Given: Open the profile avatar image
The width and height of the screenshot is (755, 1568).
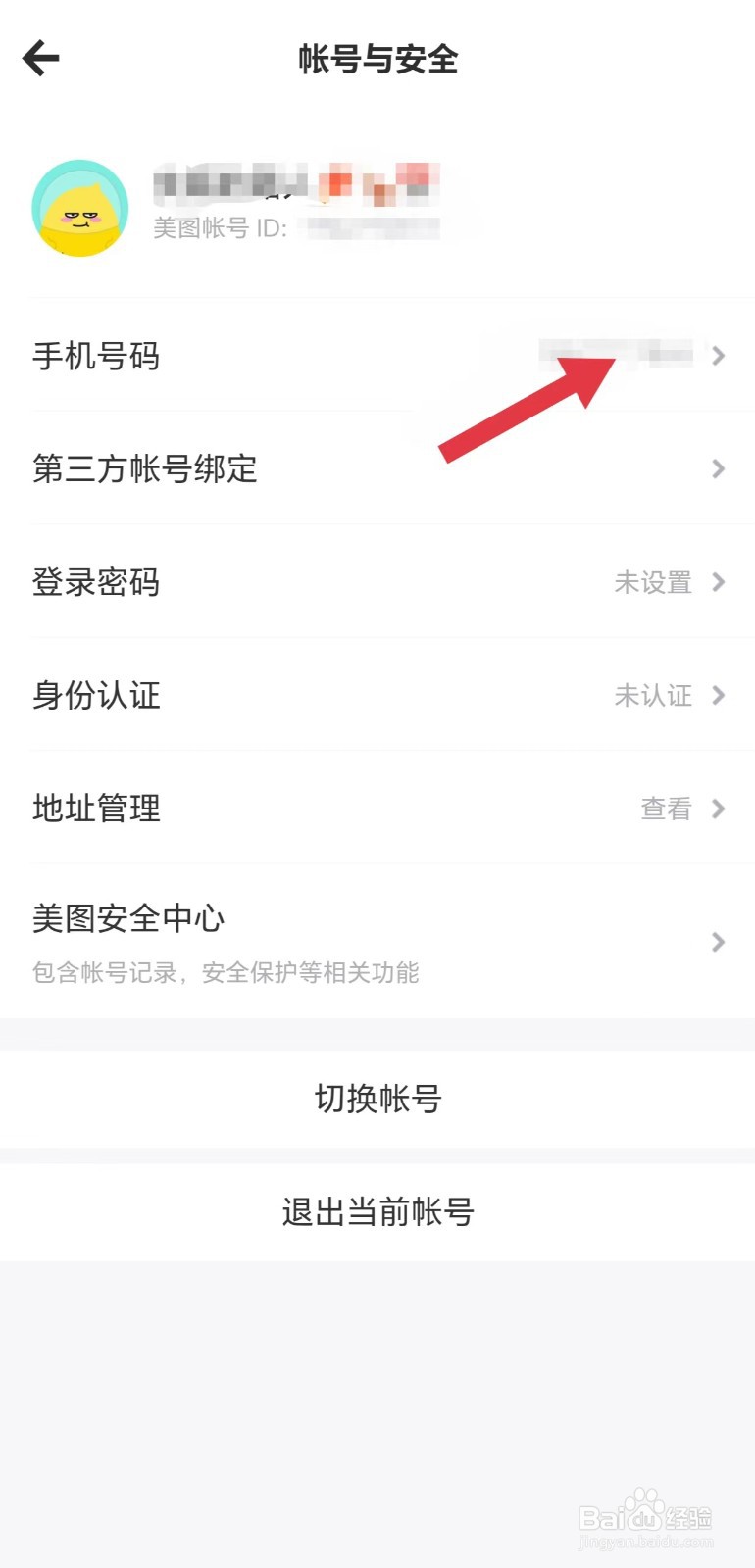Looking at the screenshot, I should pyautogui.click(x=79, y=208).
